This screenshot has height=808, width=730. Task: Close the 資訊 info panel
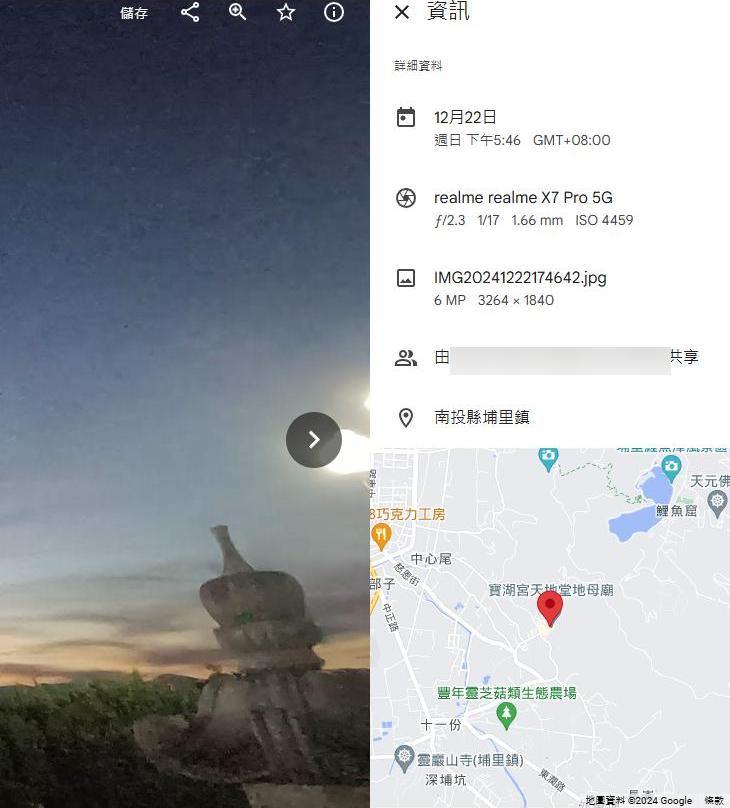[402, 13]
